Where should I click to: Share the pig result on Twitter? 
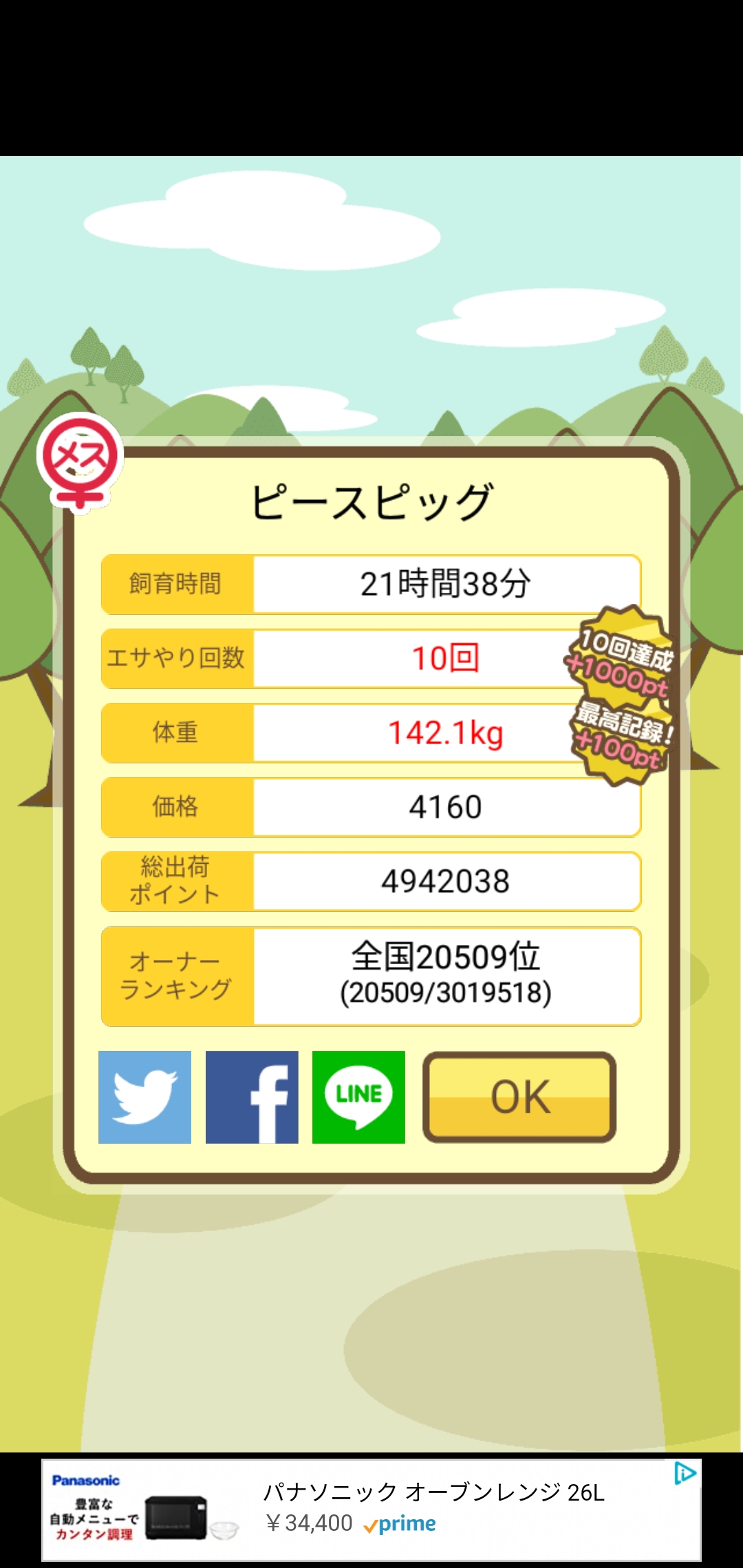pyautogui.click(x=144, y=1097)
